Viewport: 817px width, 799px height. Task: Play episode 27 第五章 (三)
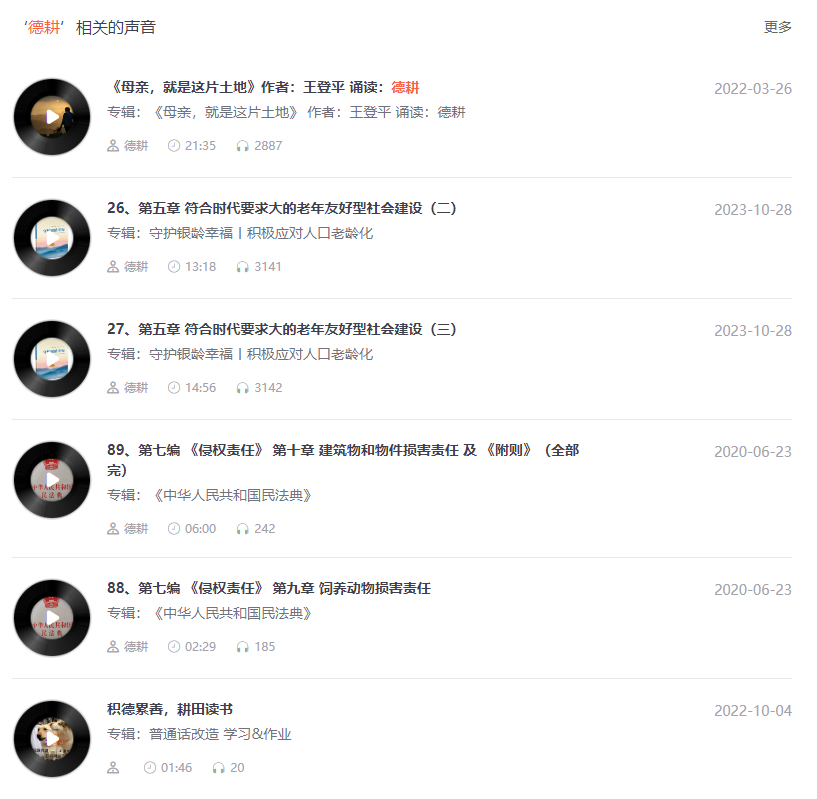coord(52,359)
